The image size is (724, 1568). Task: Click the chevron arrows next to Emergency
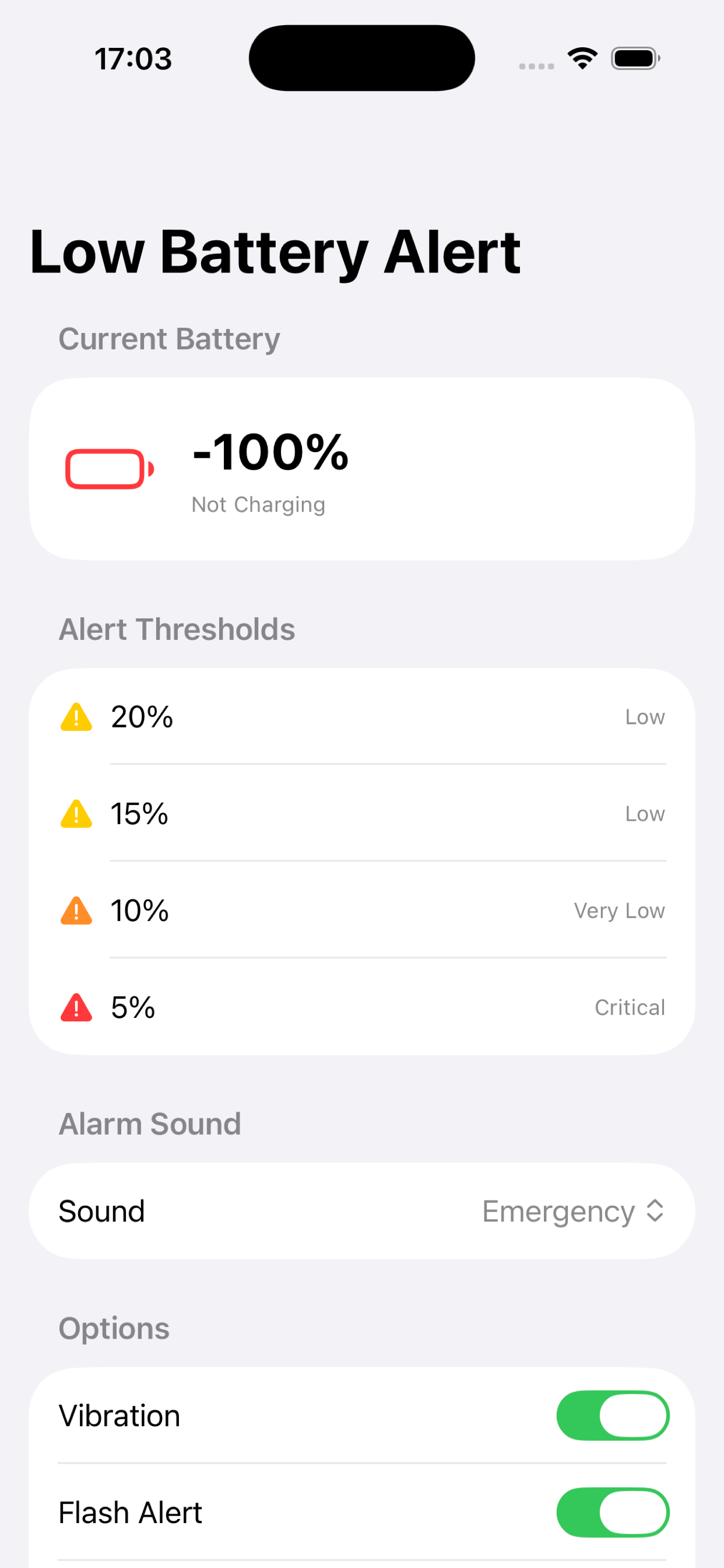click(655, 1210)
